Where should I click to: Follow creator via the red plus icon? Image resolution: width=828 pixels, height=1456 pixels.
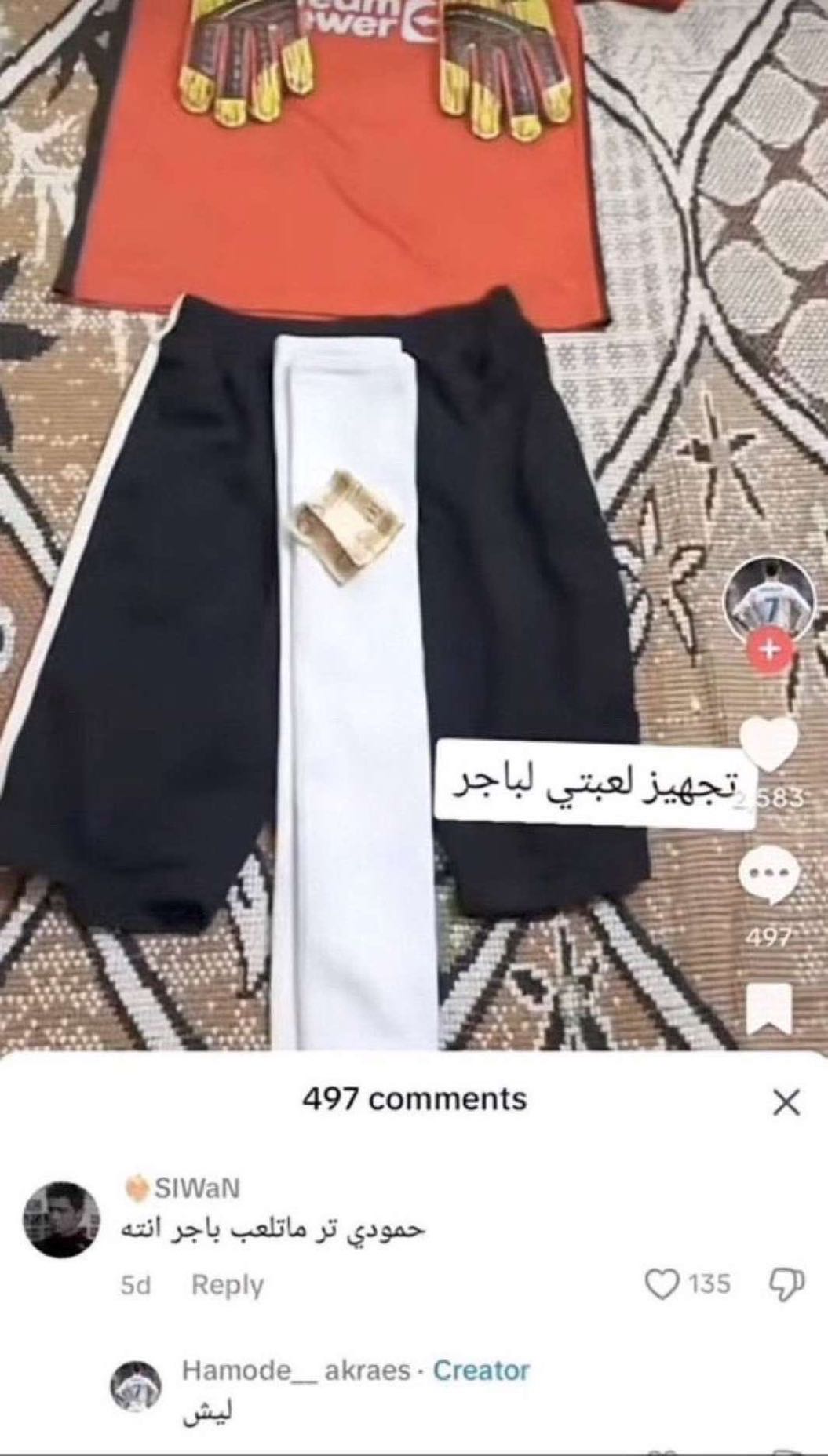point(769,648)
